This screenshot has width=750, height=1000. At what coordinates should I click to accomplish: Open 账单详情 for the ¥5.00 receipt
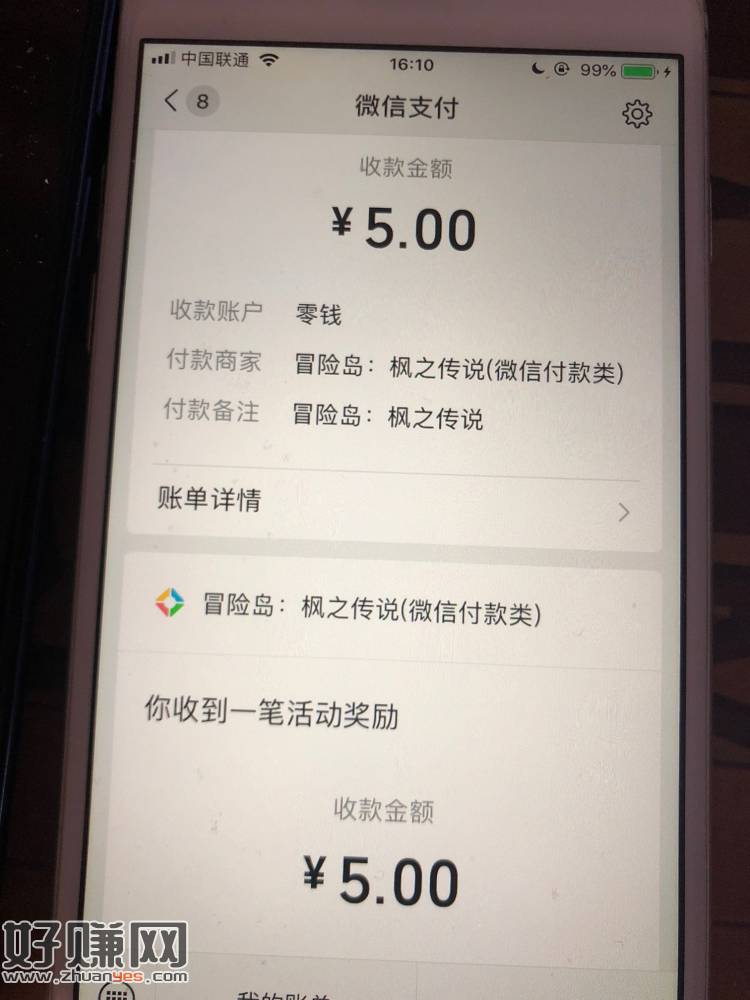[394, 503]
